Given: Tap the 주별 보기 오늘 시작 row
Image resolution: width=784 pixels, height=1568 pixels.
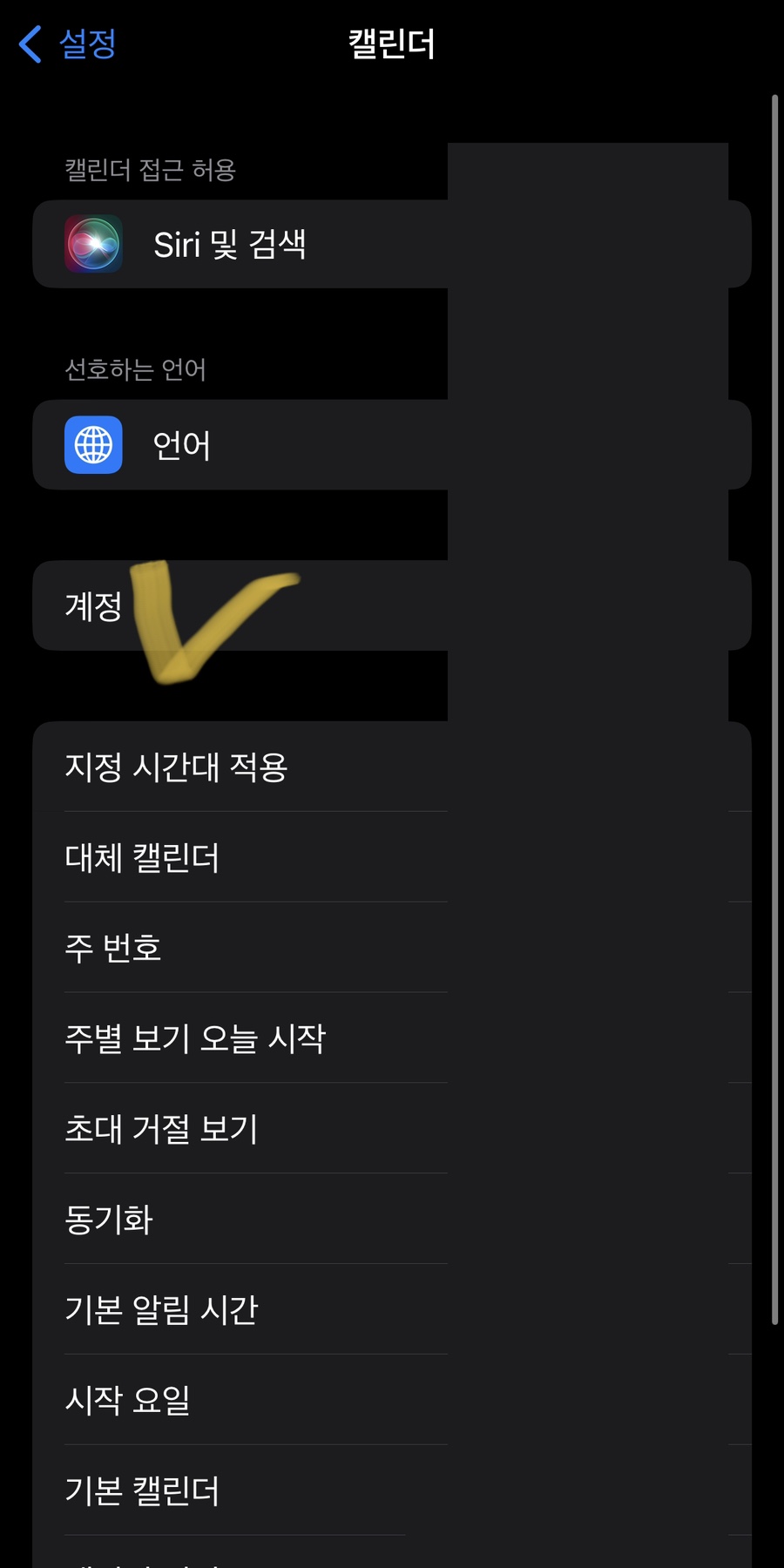Looking at the screenshot, I should (x=392, y=1038).
